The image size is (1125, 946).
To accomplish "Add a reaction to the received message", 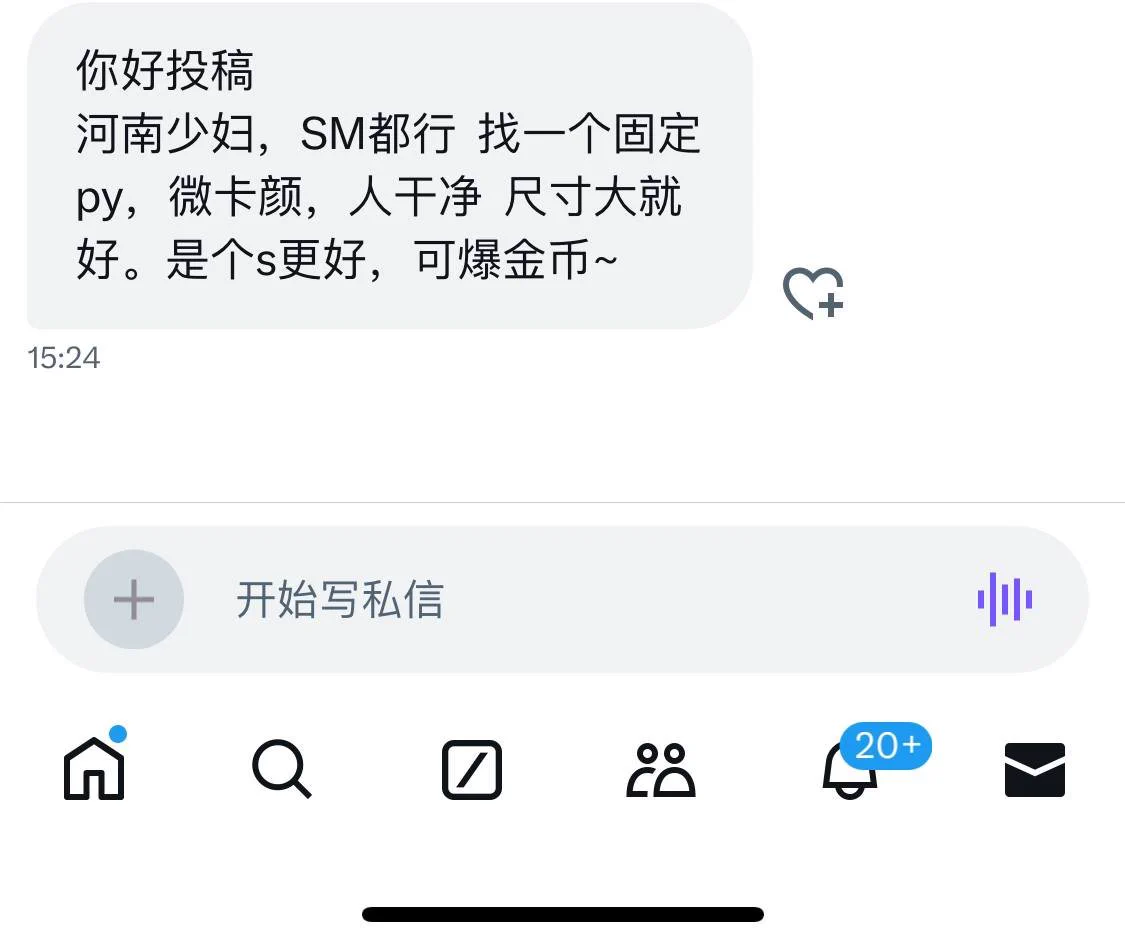I will pos(812,294).
